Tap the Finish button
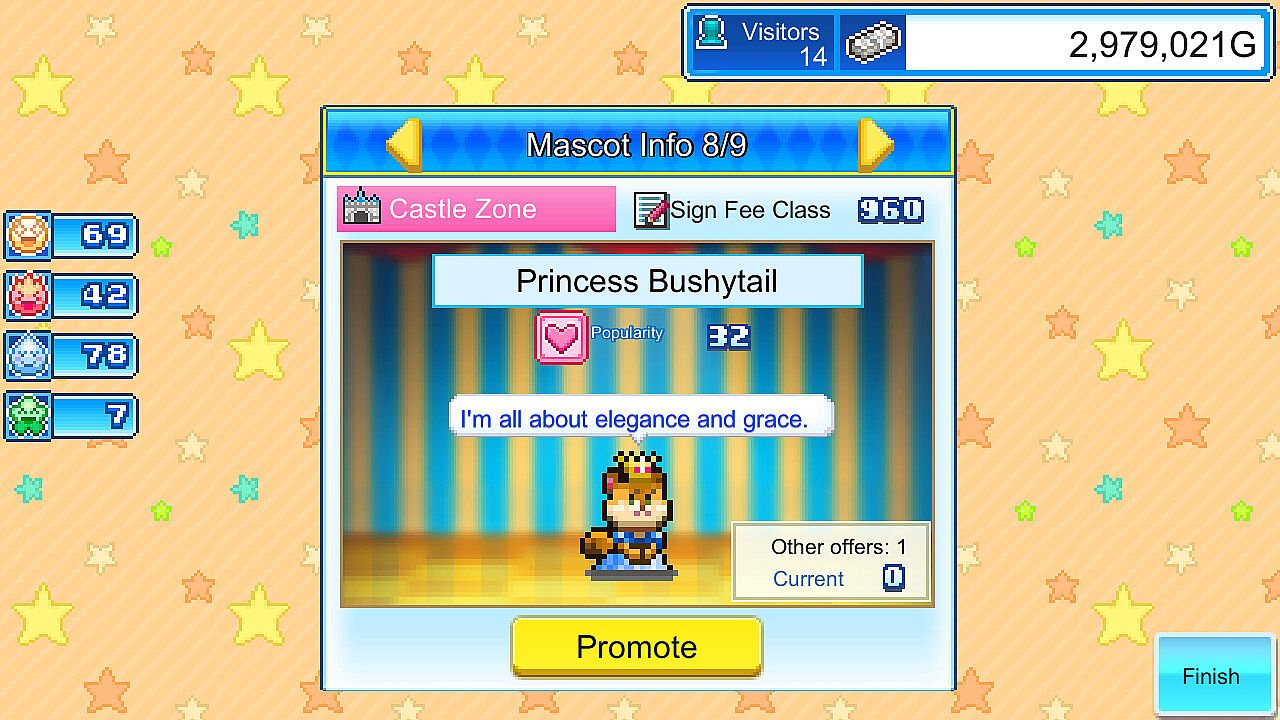1280x720 pixels. click(x=1211, y=676)
